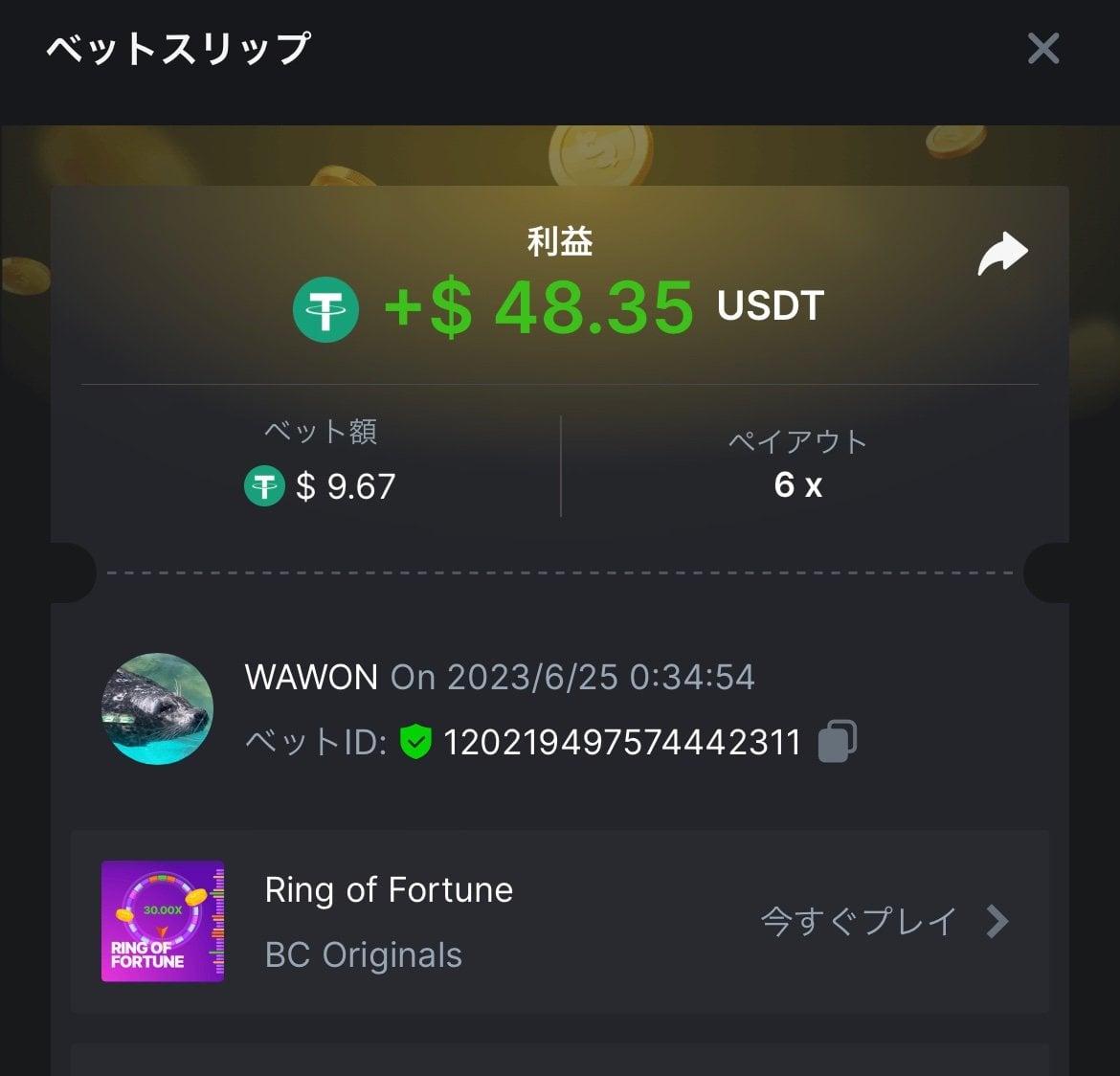Copy the bet ID number
The height and width of the screenshot is (1076, 1120).
coord(838,742)
